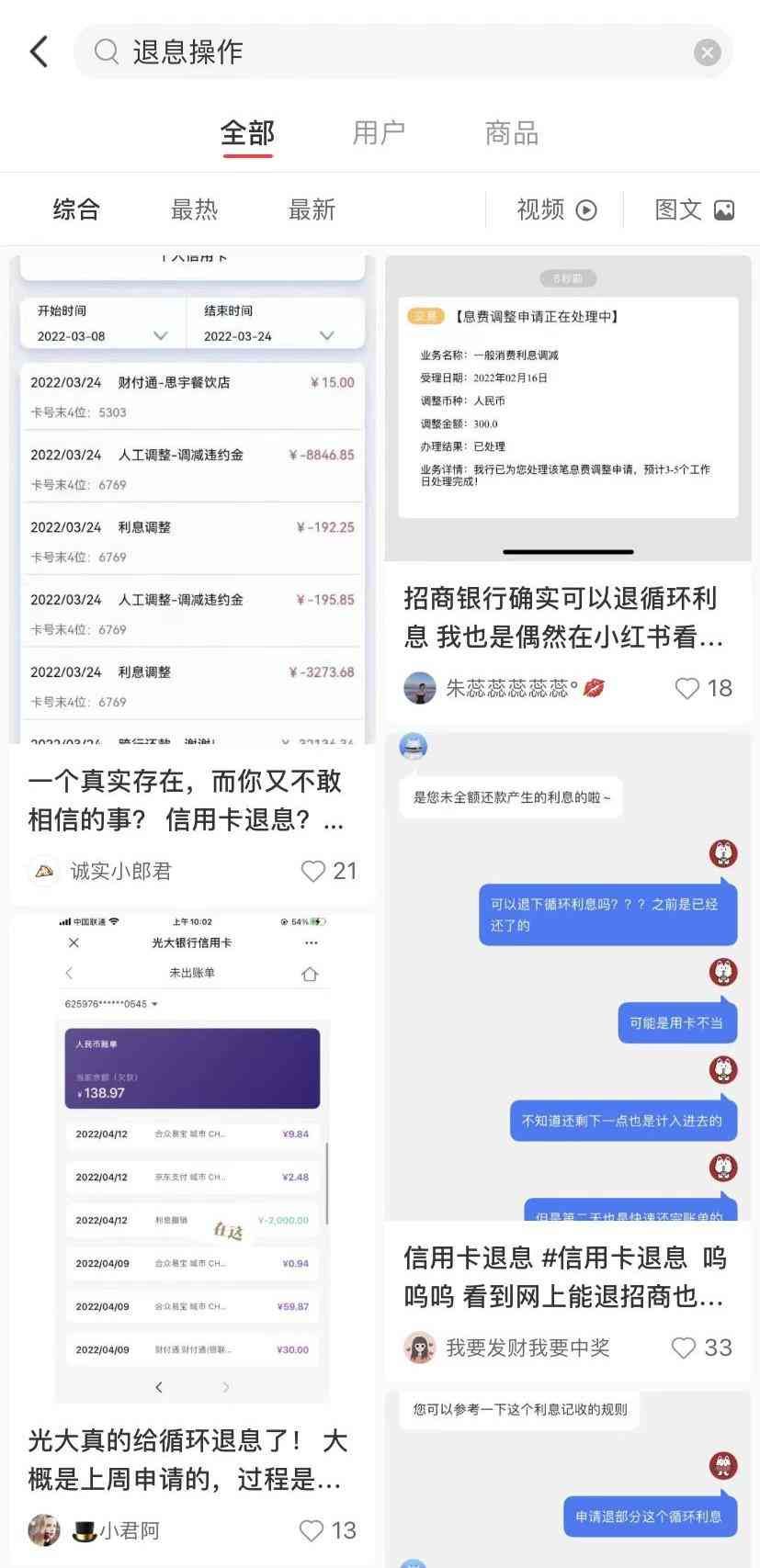Switch to the 商品 tab

[511, 133]
